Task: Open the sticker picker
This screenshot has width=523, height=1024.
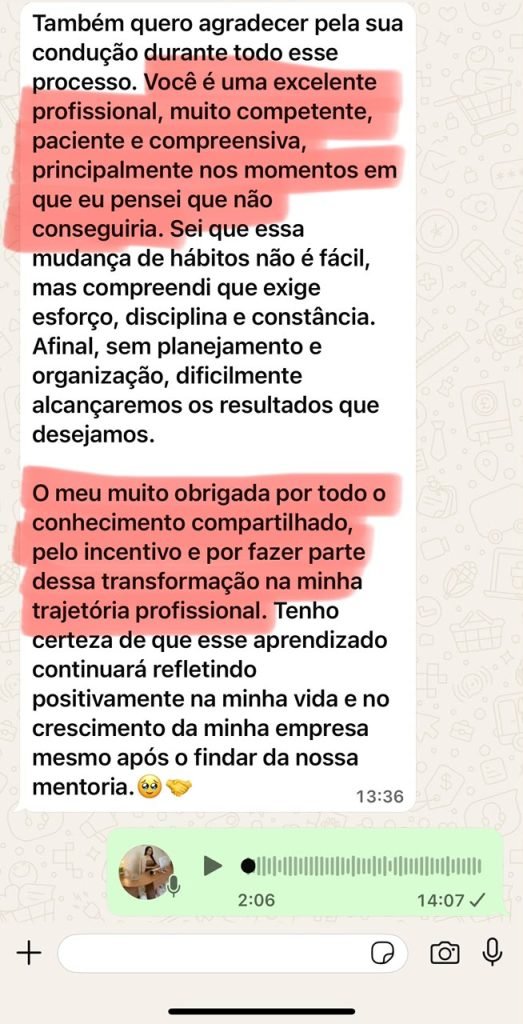Action: (x=383, y=953)
